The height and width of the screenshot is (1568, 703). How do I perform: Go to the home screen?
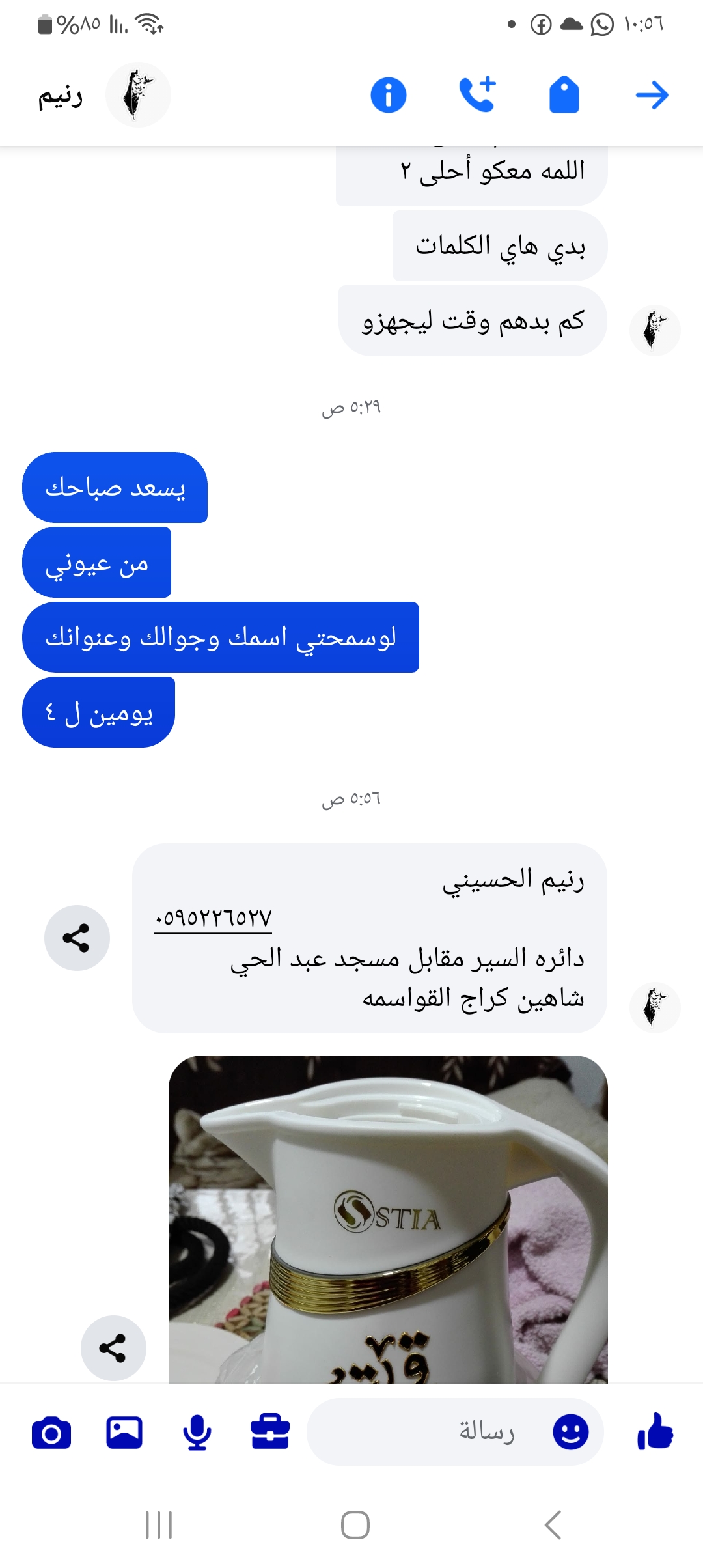[x=355, y=1525]
